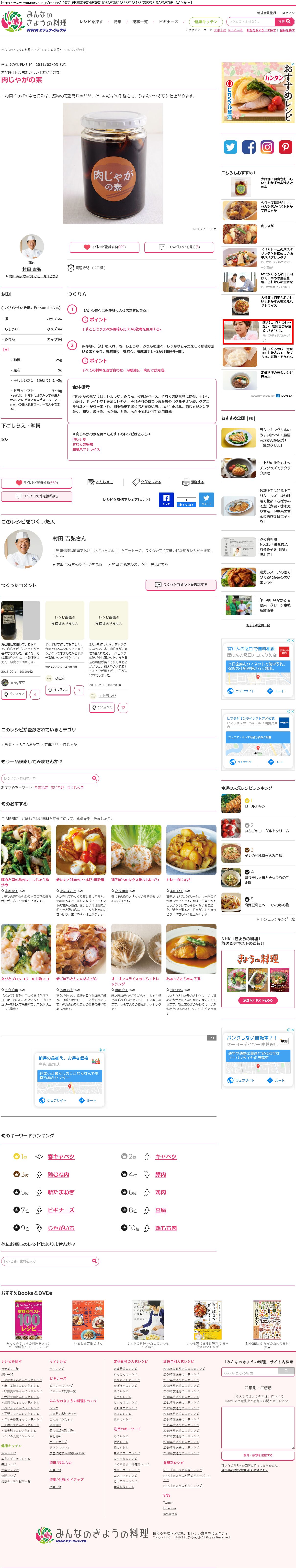Image resolution: width=296 pixels, height=1568 pixels.
Task: Tap 印刷する to print the recipe
Action: pyautogui.click(x=194, y=482)
